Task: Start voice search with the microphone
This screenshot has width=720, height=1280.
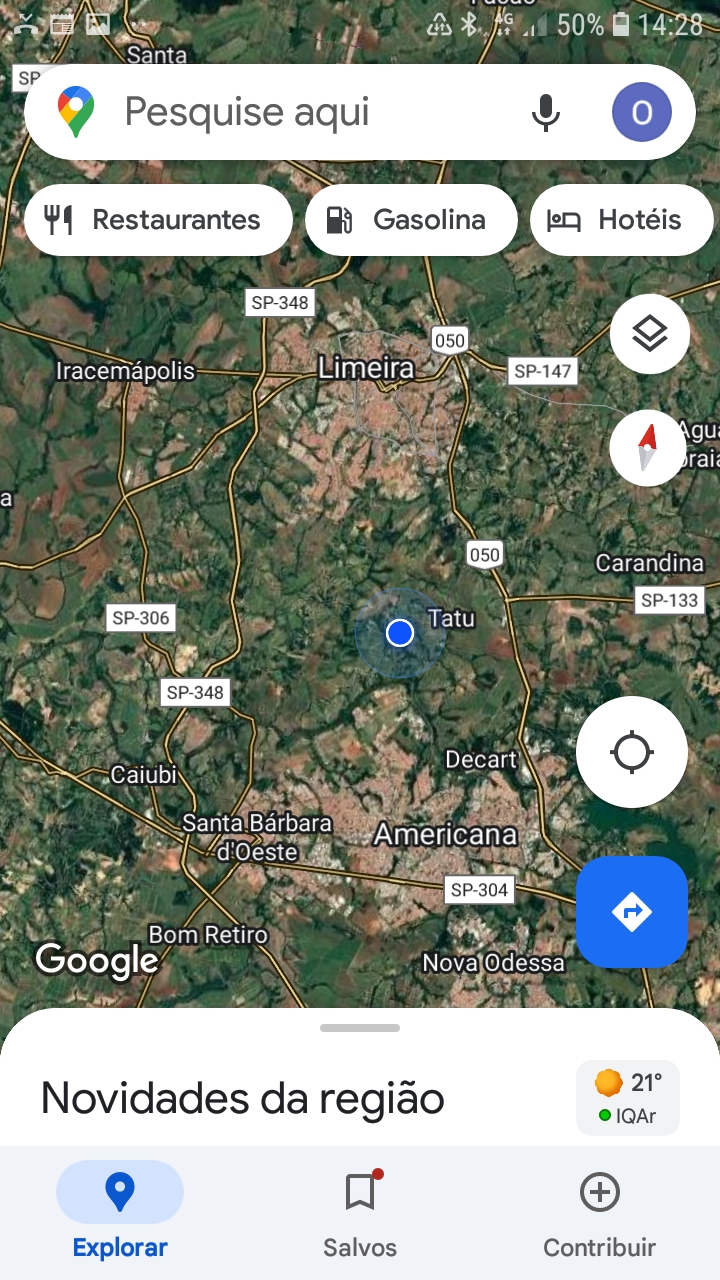Action: (546, 112)
